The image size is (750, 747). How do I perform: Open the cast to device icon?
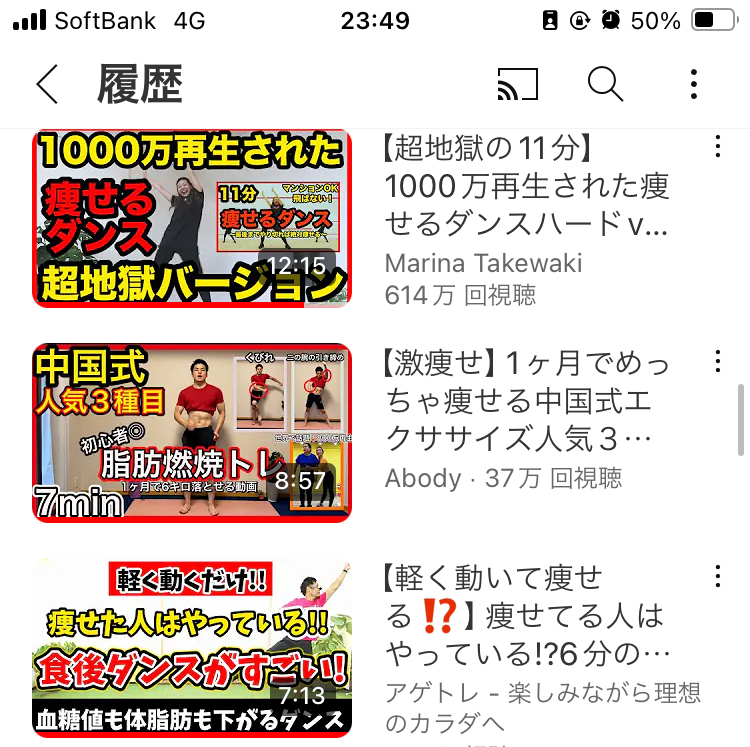(518, 85)
